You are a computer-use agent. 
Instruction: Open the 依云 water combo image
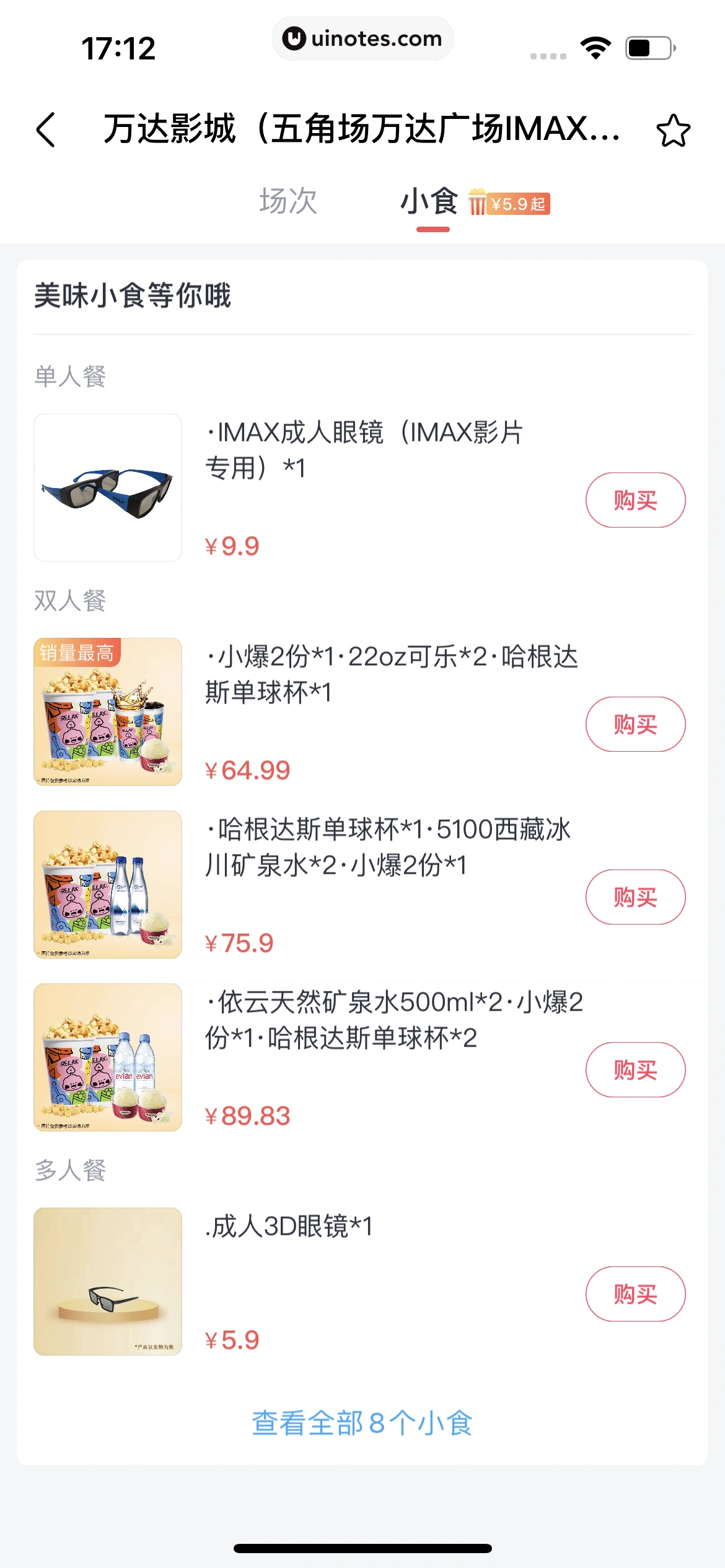click(x=108, y=1057)
